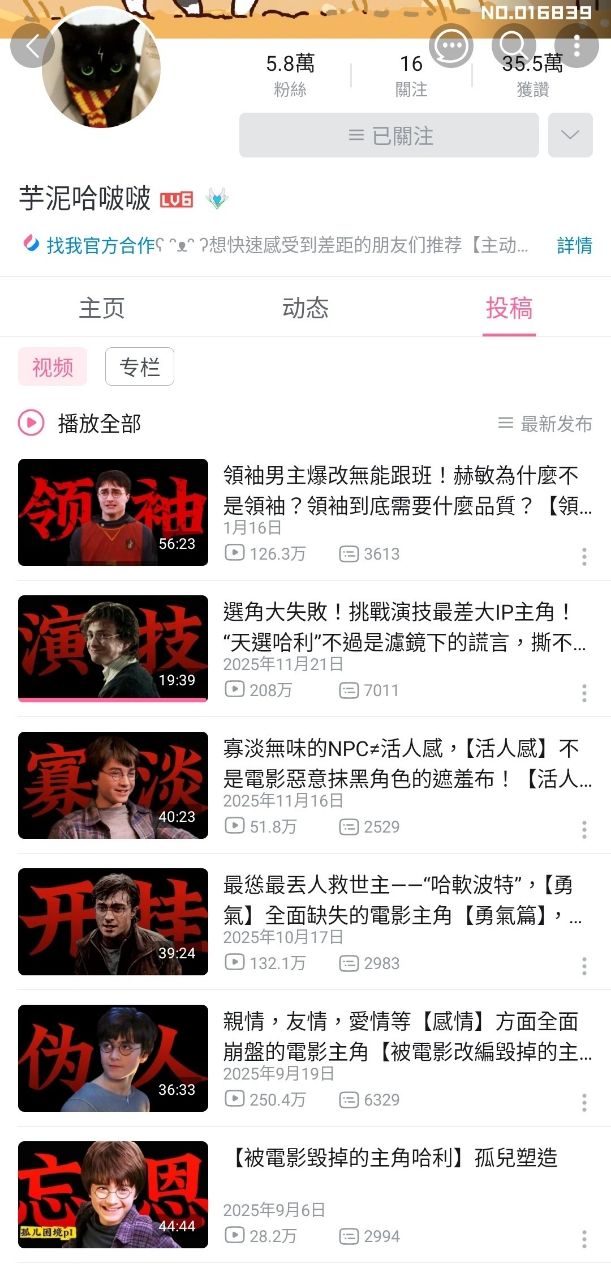Image resolution: width=611 pixels, height=1280 pixels.
Task: Open the message chat bubble icon
Action: pos(451,46)
